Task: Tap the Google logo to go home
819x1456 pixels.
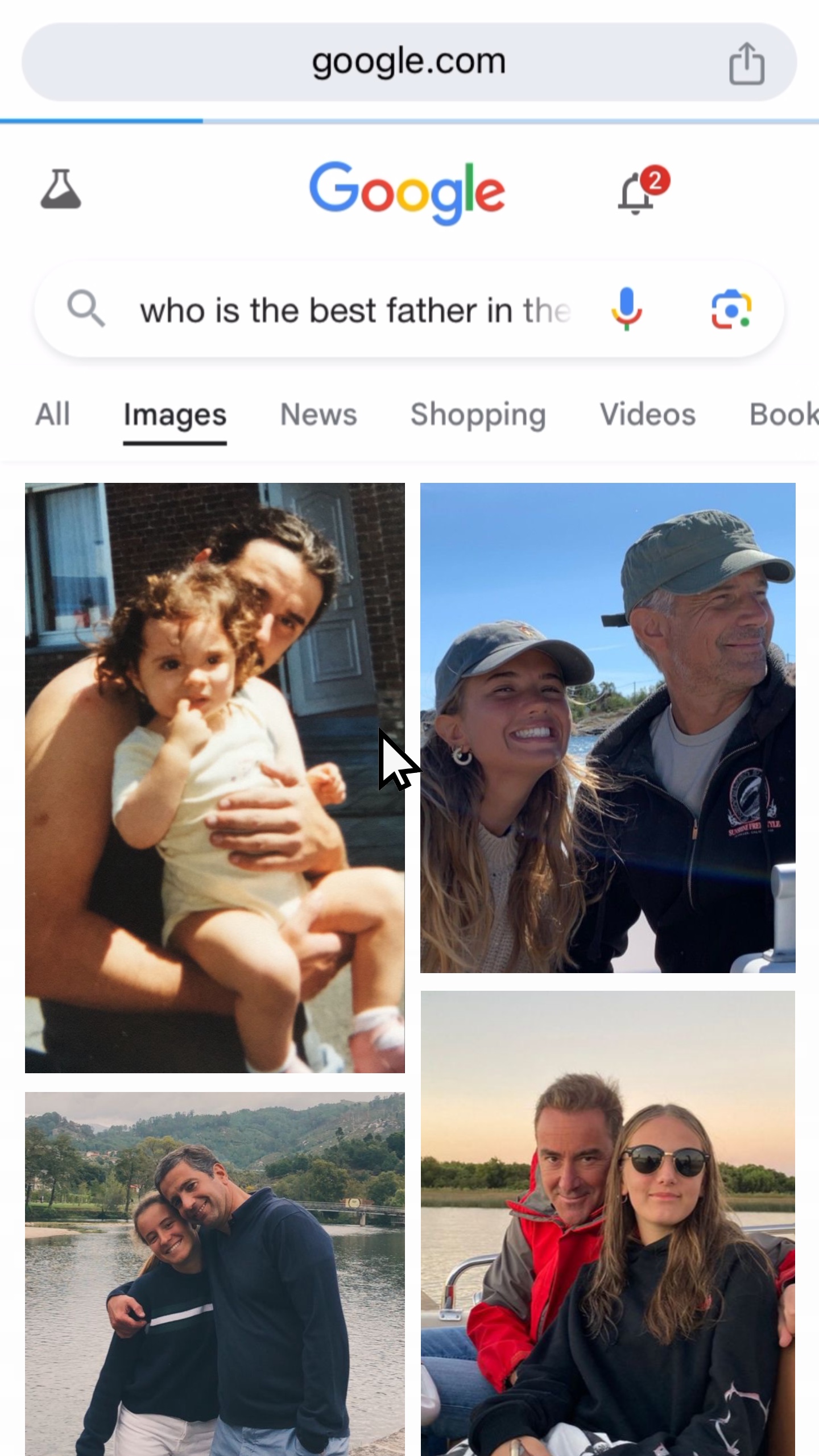Action: click(x=407, y=191)
